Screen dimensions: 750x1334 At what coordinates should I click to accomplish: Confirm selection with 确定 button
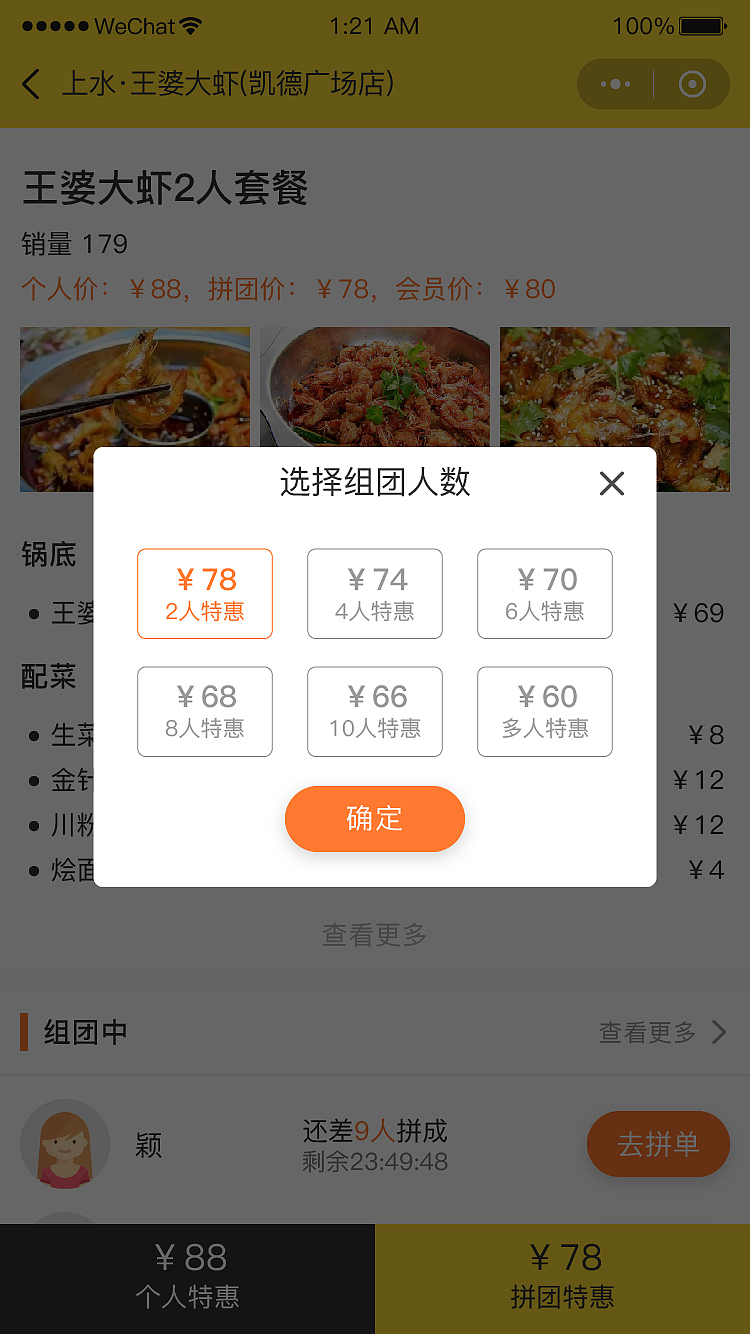pos(375,818)
